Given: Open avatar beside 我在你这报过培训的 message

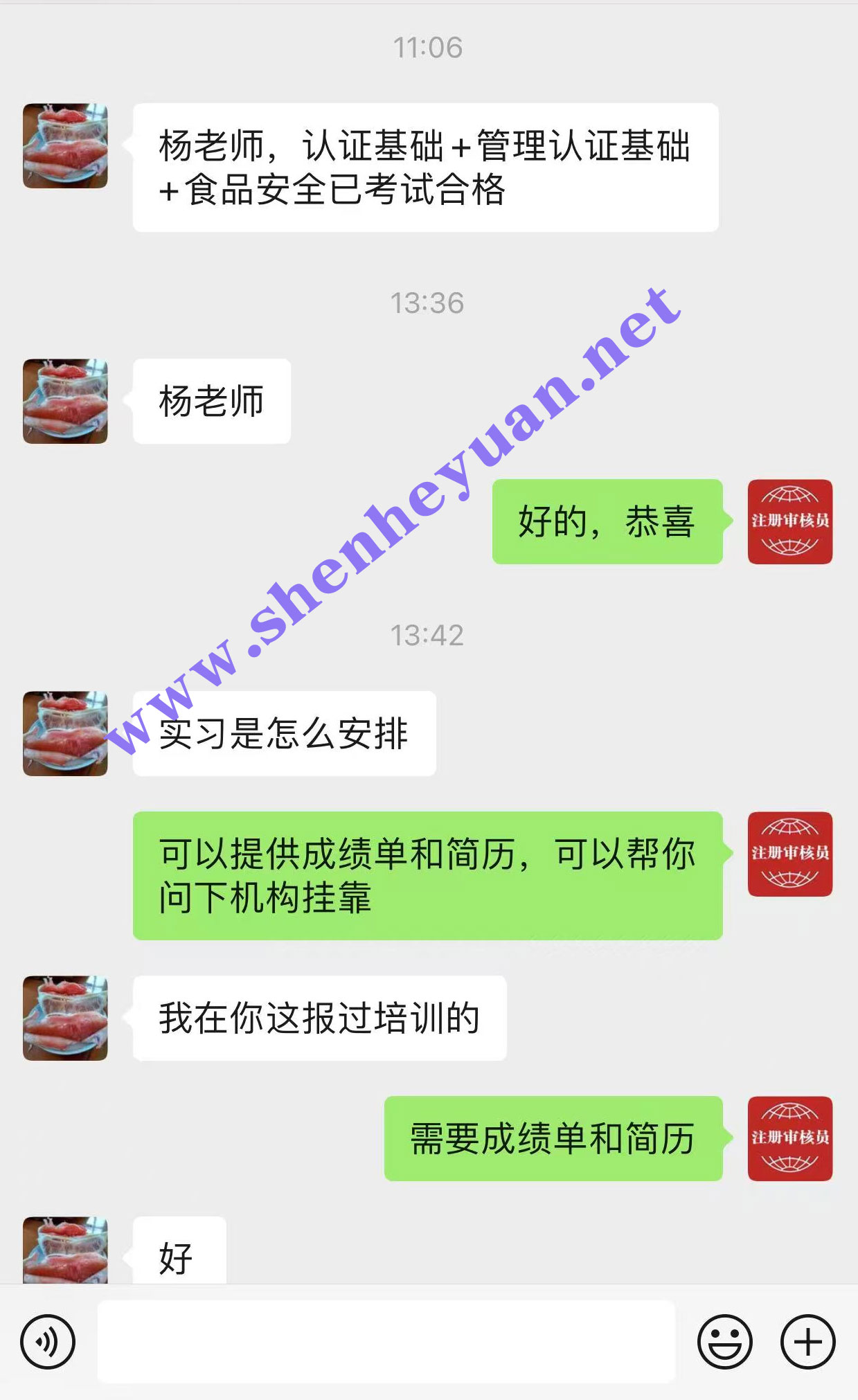Looking at the screenshot, I should 65,1018.
